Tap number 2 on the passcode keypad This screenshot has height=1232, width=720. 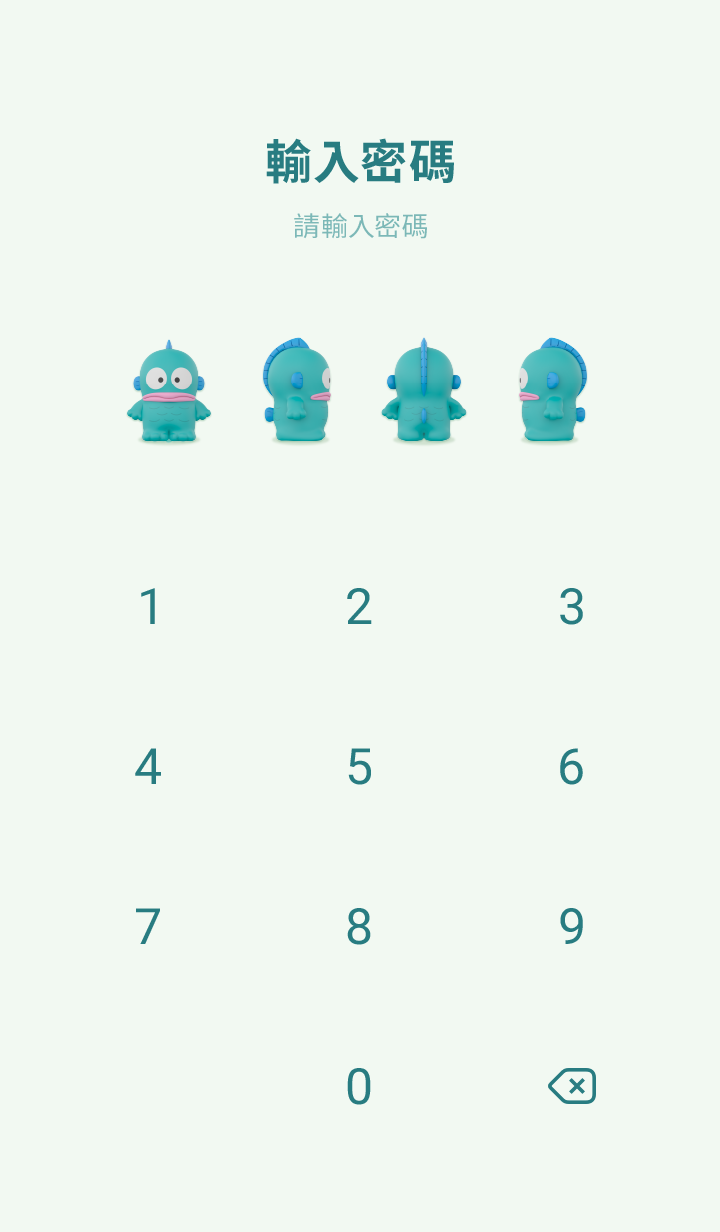(x=359, y=607)
